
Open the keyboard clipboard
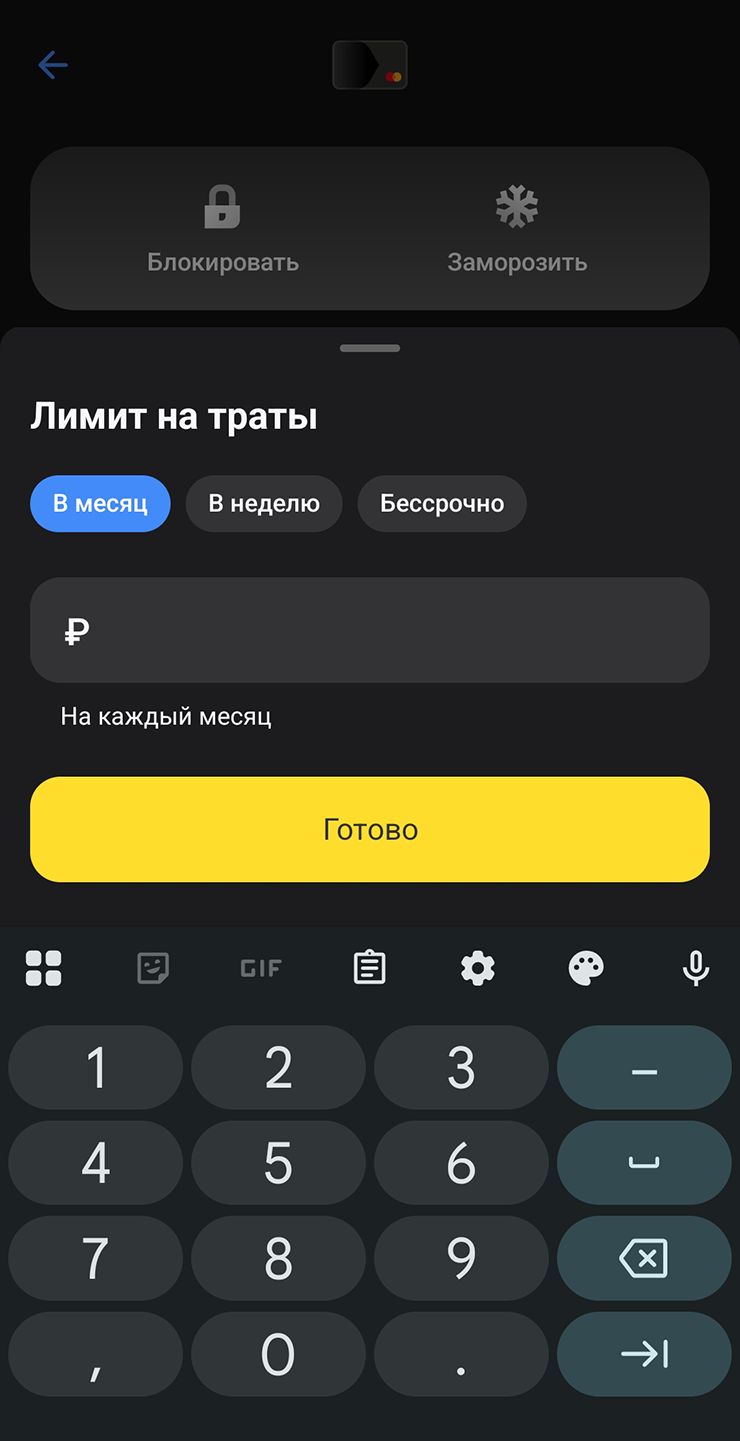tap(370, 967)
